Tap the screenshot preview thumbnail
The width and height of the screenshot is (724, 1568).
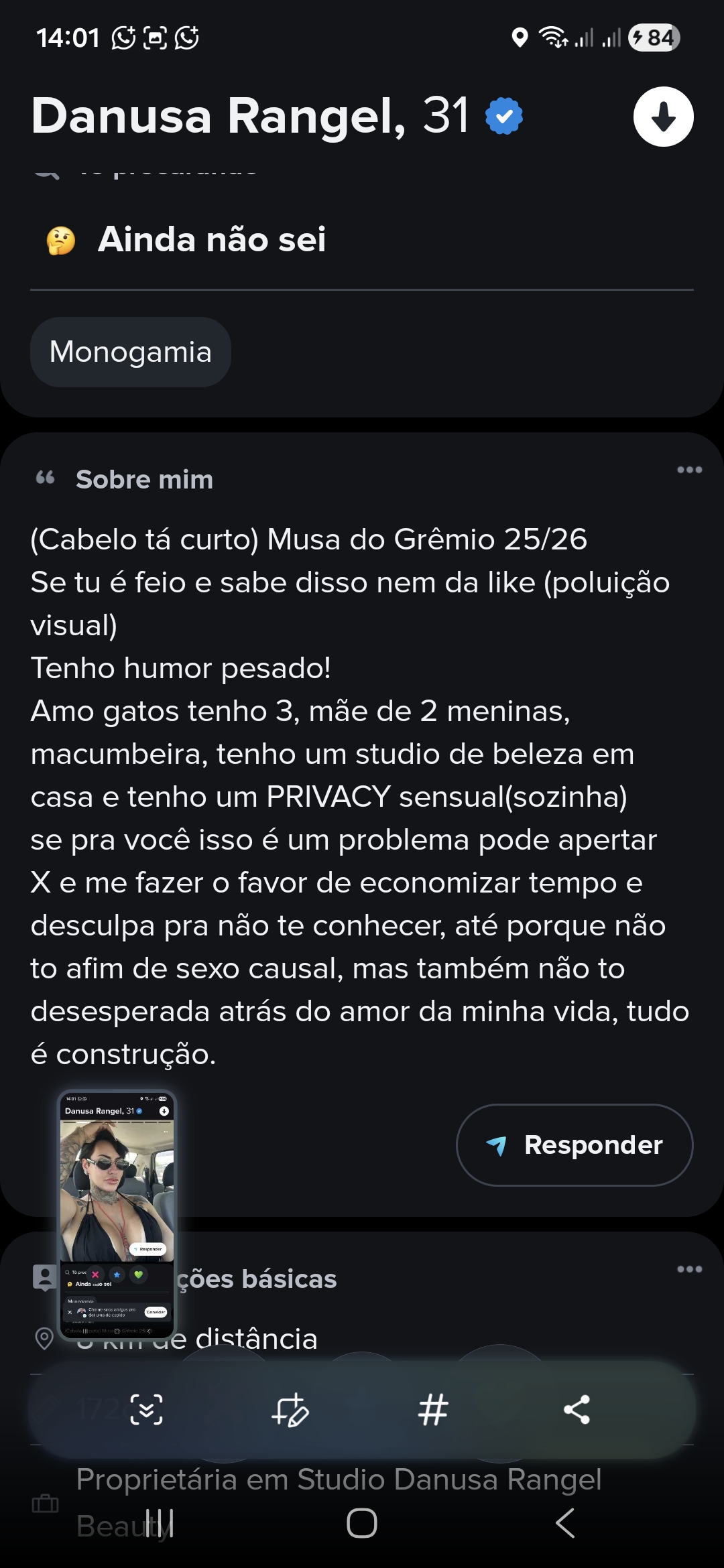pyautogui.click(x=117, y=1214)
